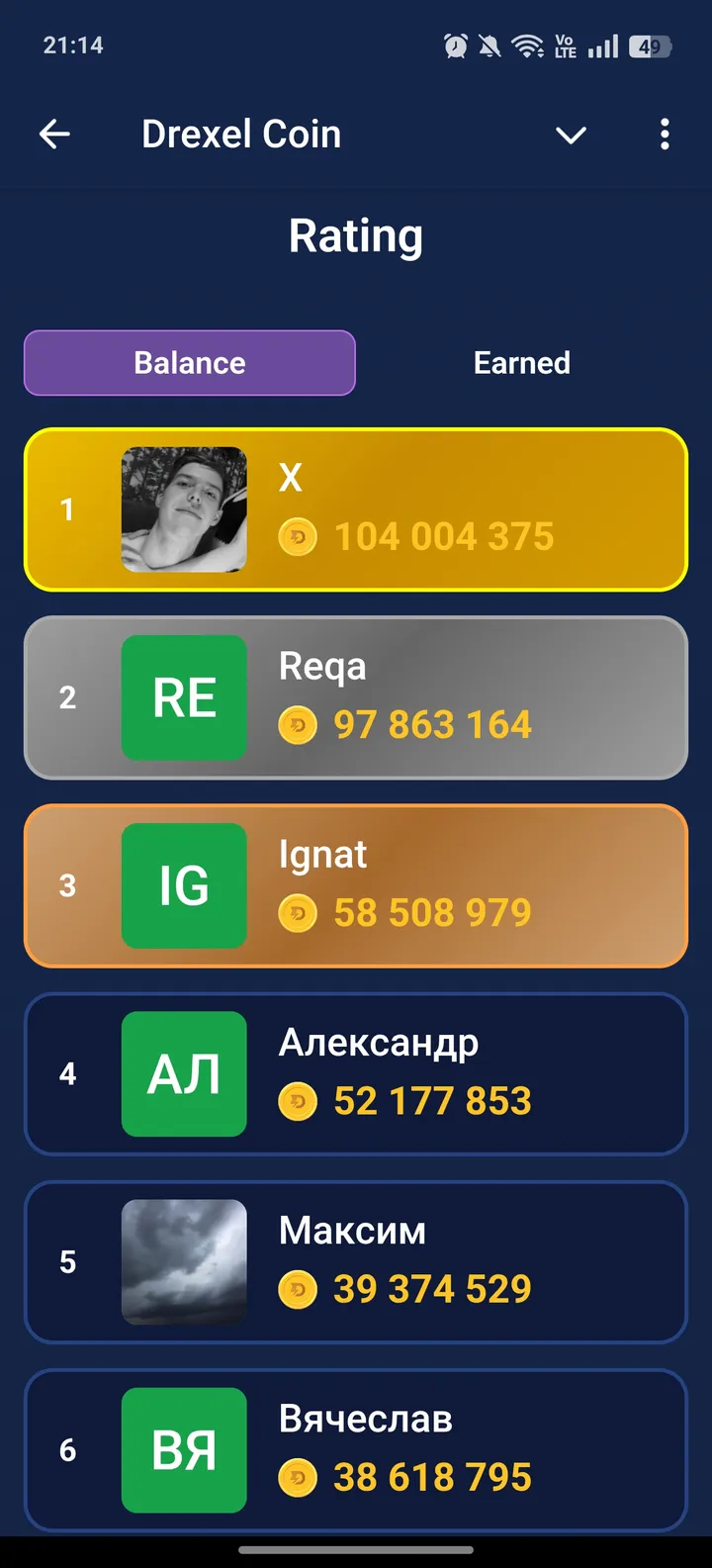The width and height of the screenshot is (712, 1568).
Task: Tap Александр's leaderboard entry
Action: [356, 1073]
